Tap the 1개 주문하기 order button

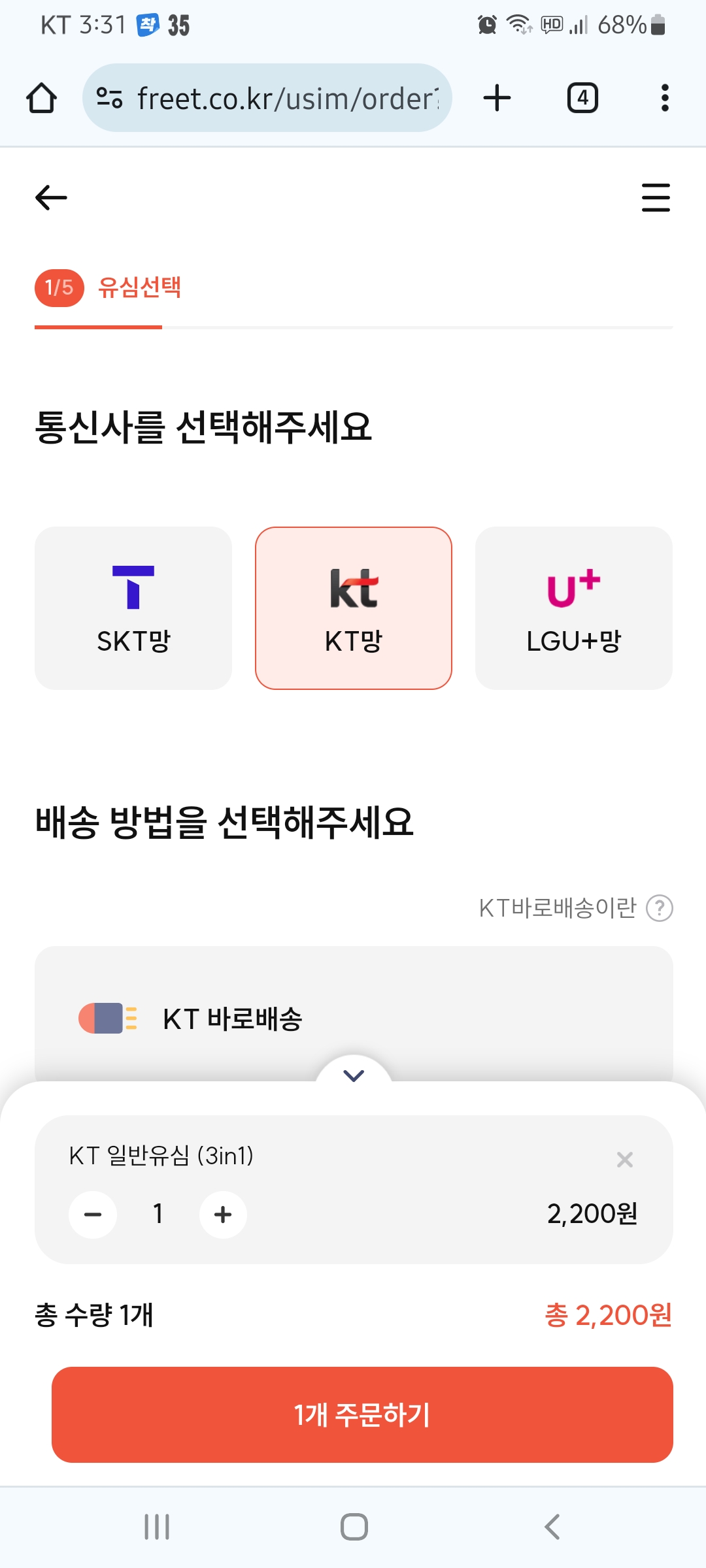pyautogui.click(x=362, y=1414)
